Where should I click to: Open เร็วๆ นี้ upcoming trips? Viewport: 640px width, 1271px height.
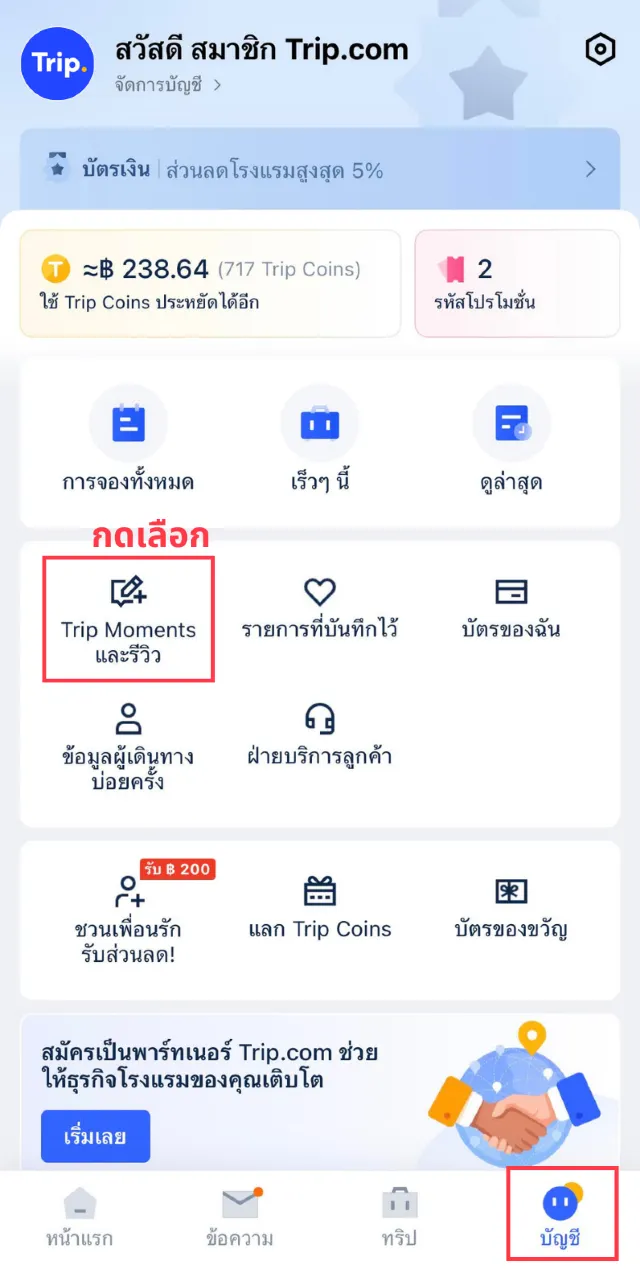[x=320, y=441]
